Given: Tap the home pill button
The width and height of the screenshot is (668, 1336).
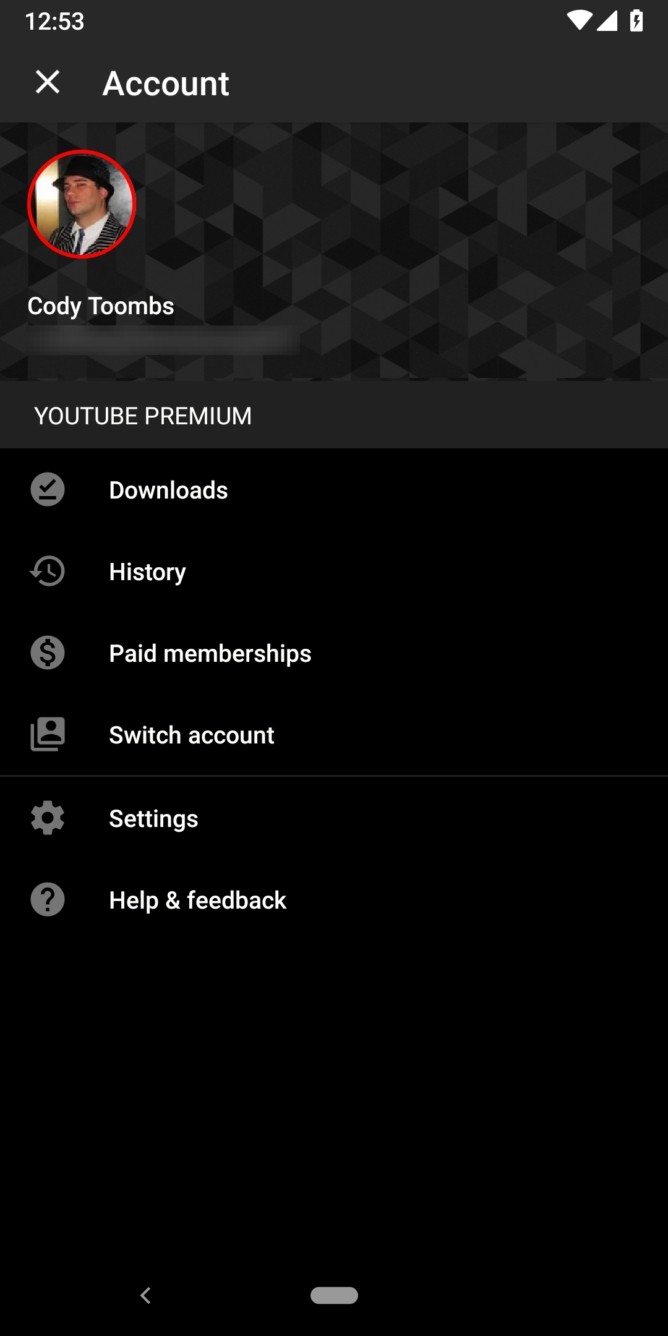Looking at the screenshot, I should point(334,1295).
